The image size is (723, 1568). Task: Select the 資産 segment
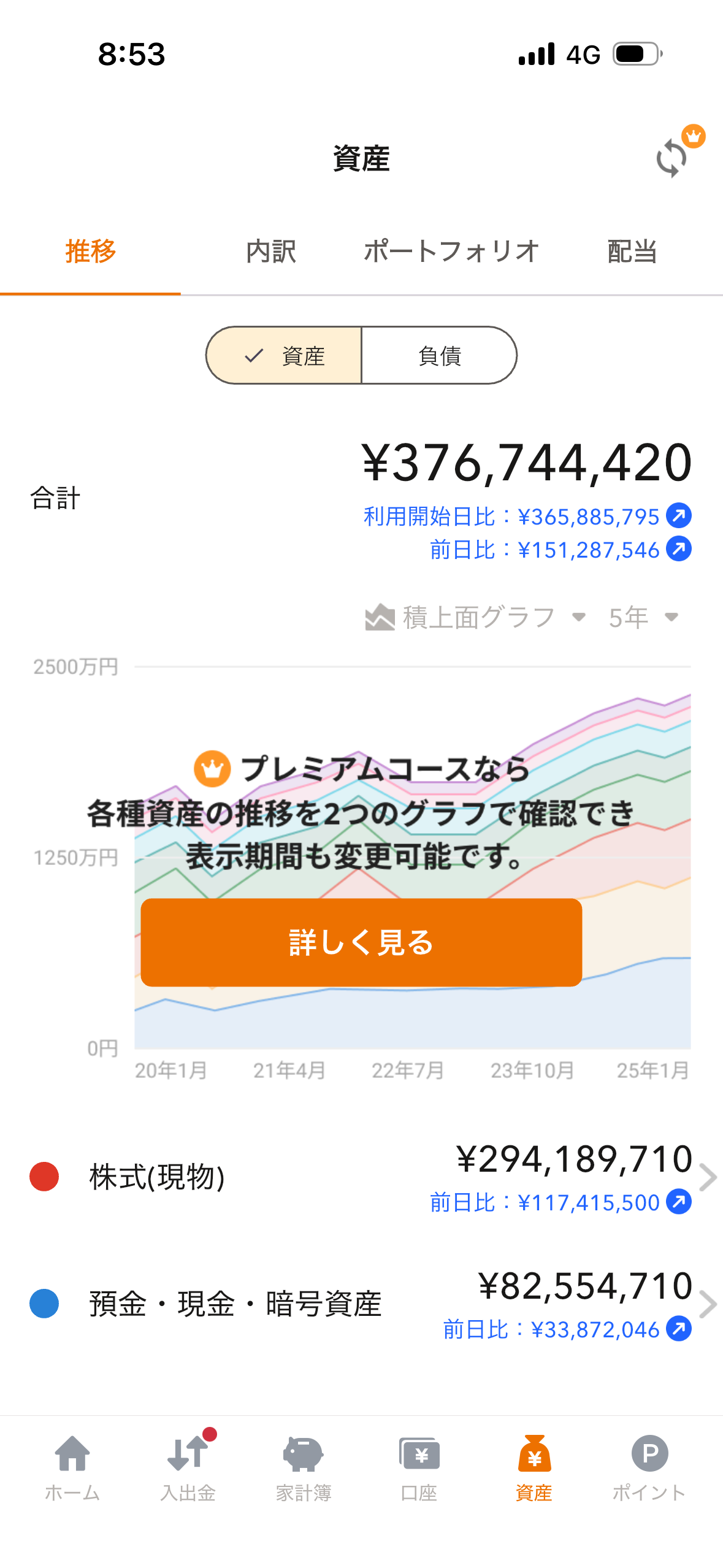pyautogui.click(x=285, y=356)
